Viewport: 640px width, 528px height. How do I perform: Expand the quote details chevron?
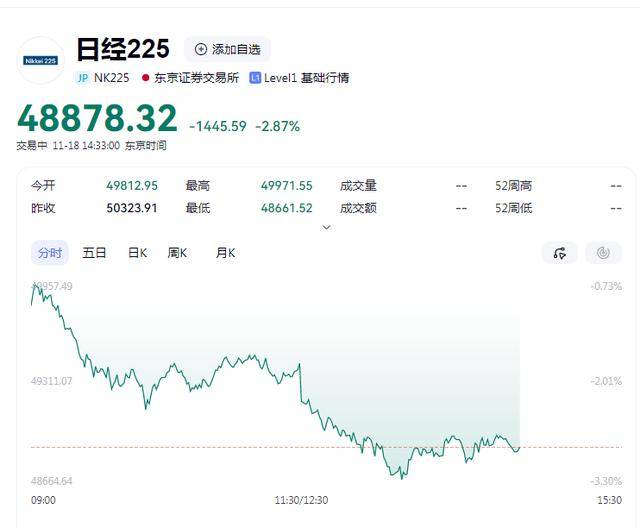coord(326,227)
